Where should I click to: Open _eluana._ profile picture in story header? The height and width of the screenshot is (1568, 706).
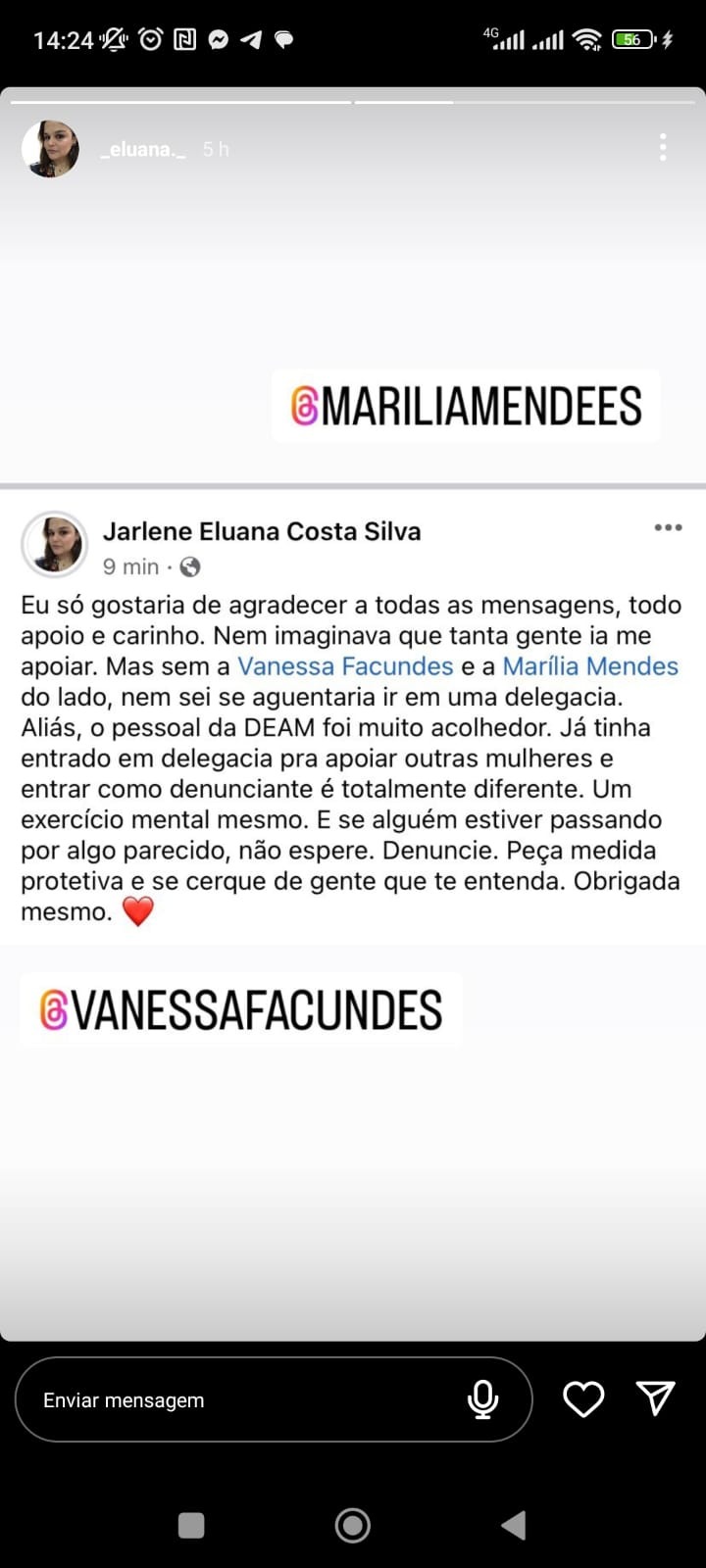(50, 149)
